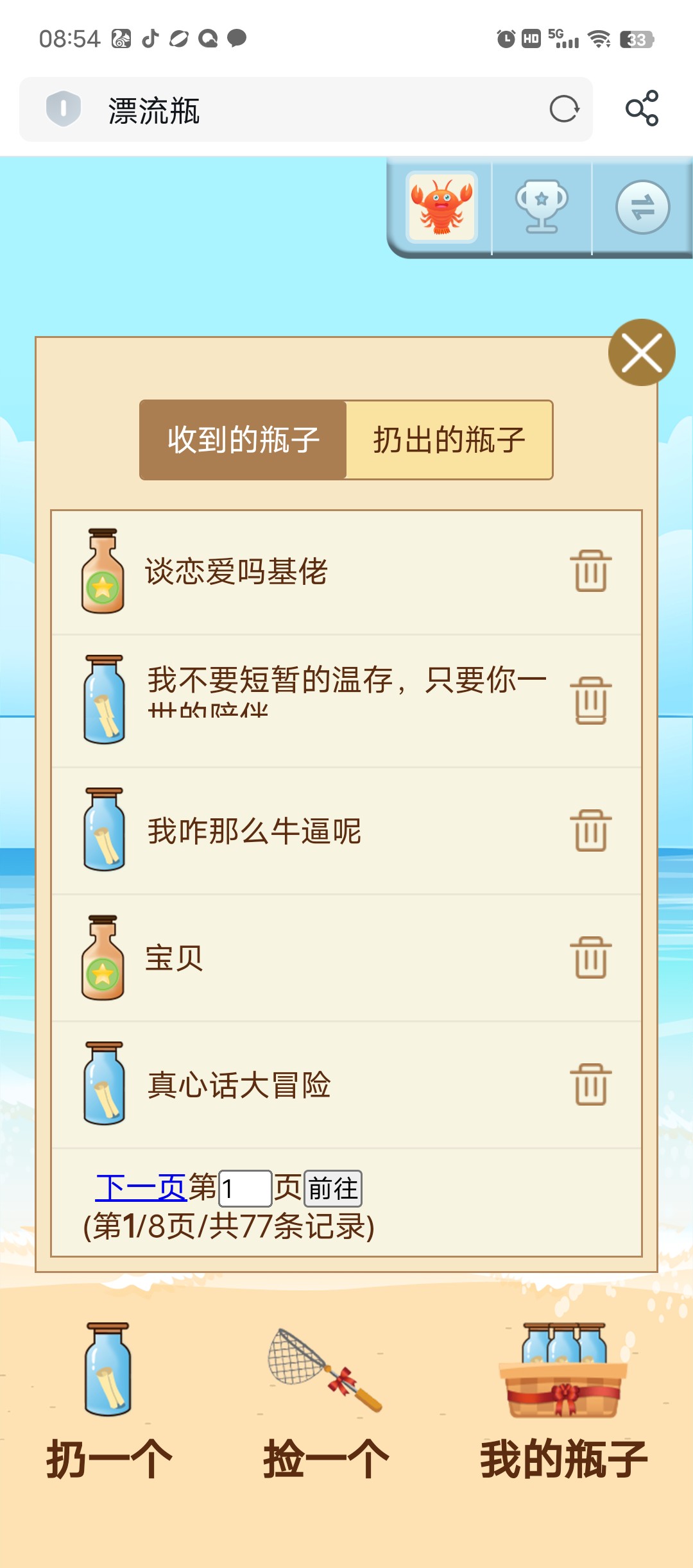Focus the page number input field

pyautogui.click(x=246, y=1188)
